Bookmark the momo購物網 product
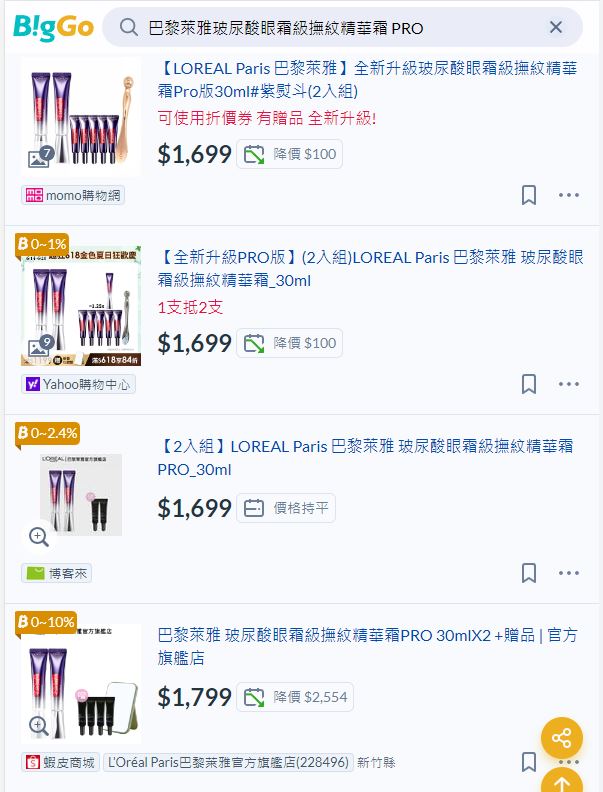 (529, 195)
